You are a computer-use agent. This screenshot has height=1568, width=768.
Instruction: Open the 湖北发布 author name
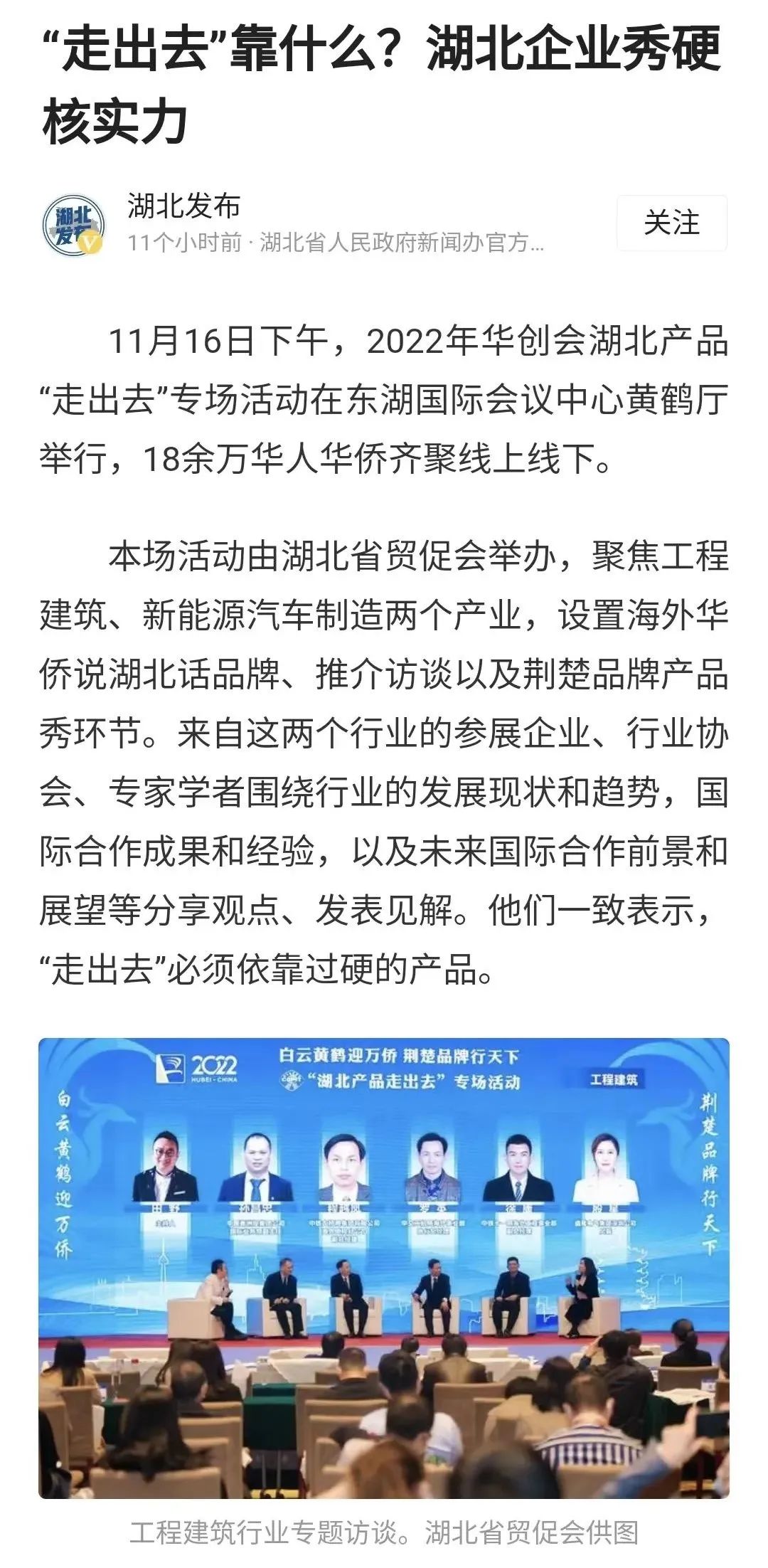pos(184,206)
